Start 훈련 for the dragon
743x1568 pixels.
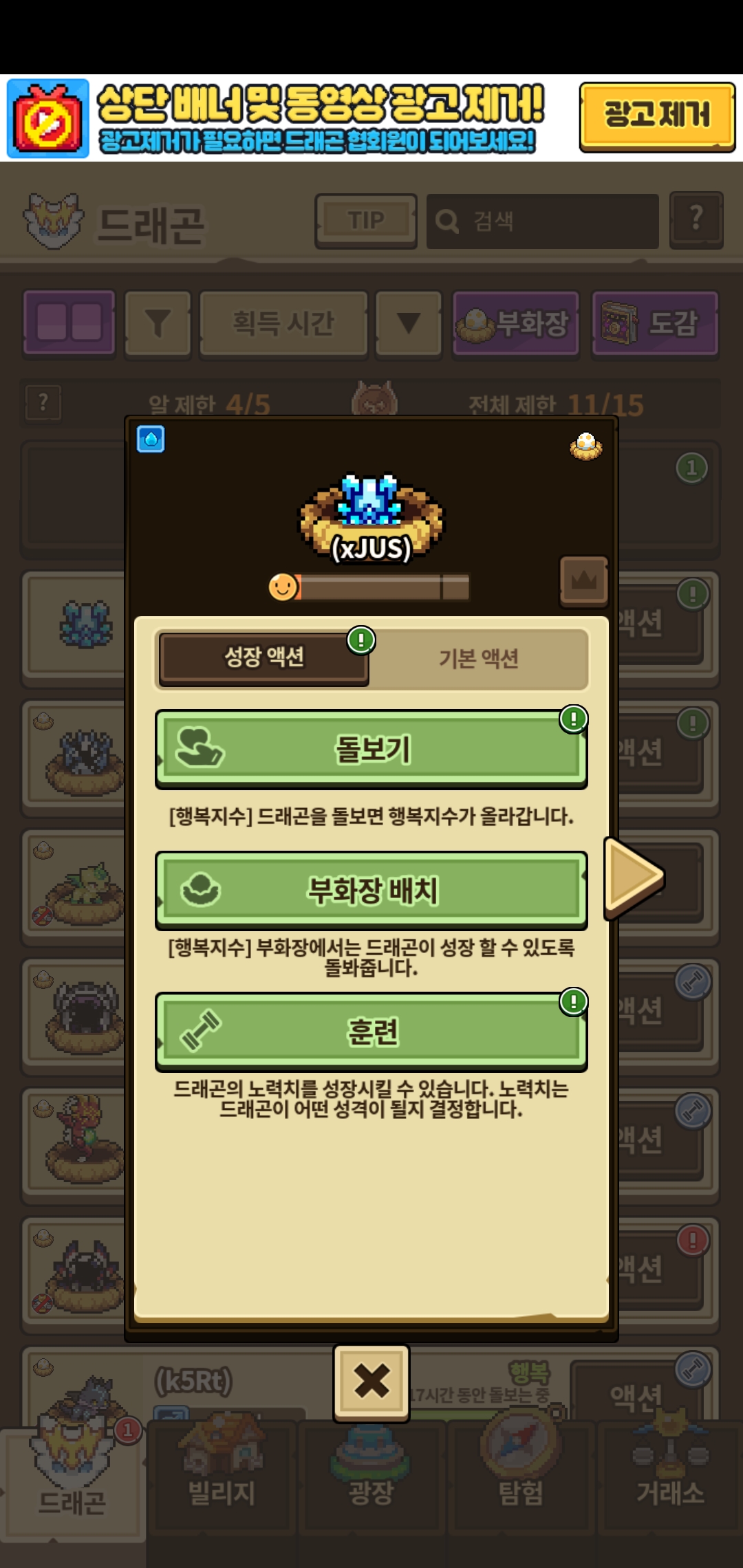pos(371,1032)
